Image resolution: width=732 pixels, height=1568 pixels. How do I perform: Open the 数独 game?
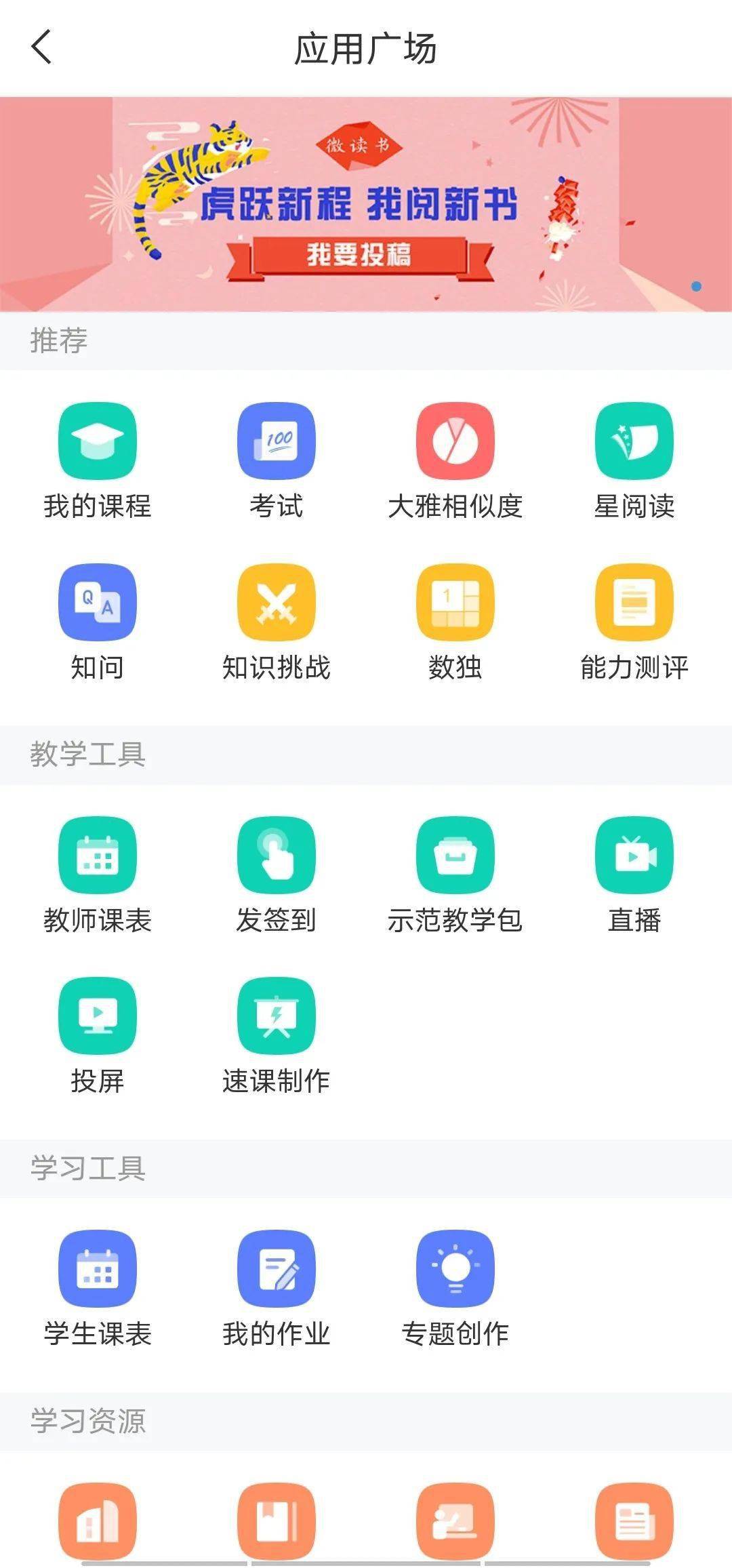pos(455,603)
